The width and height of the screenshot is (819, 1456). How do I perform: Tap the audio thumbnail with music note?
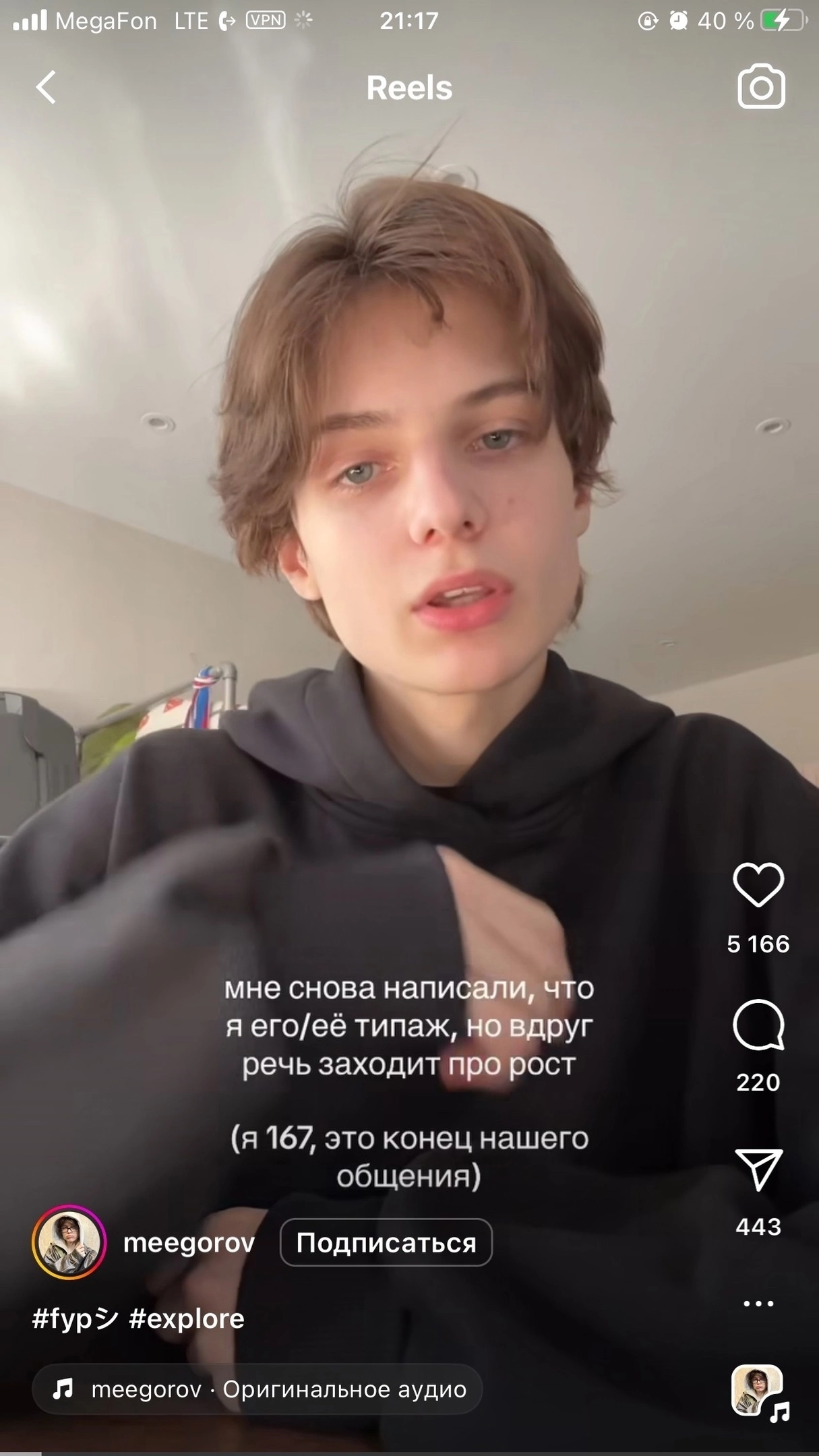click(x=760, y=1392)
